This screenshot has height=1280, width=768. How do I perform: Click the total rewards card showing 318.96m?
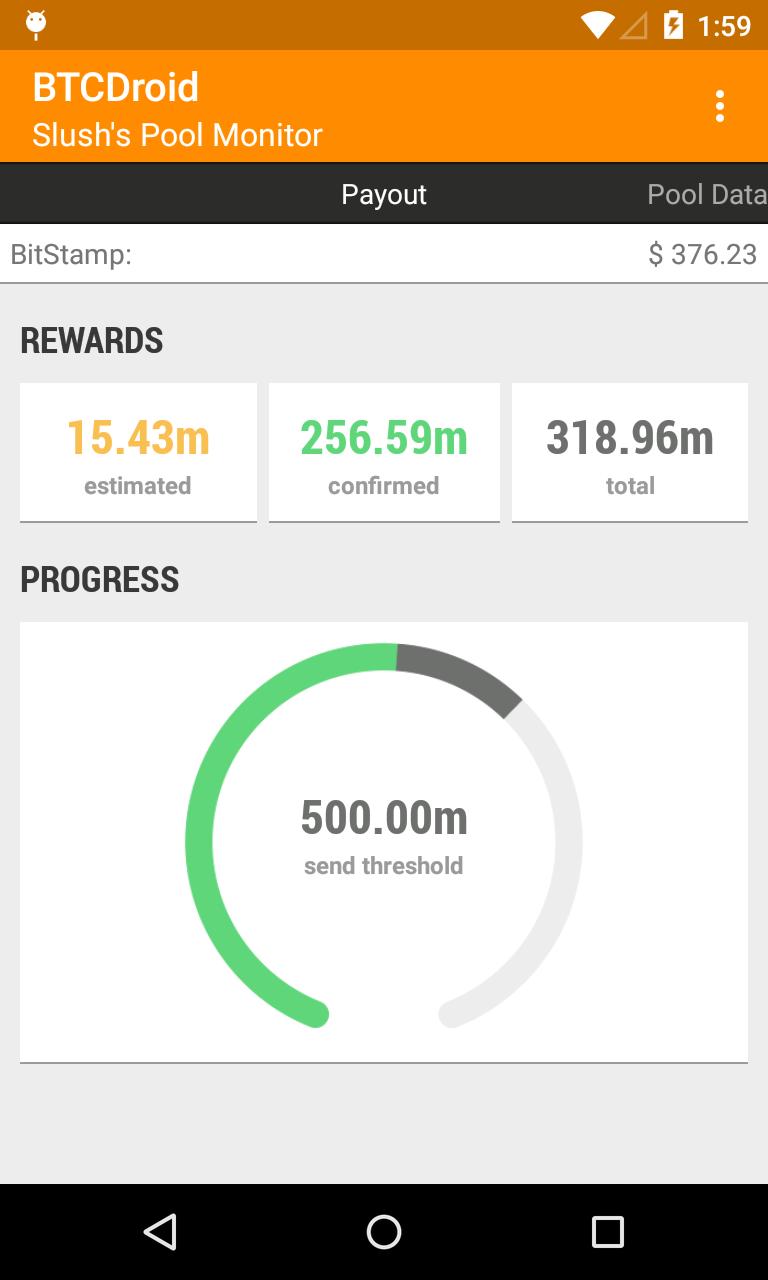(x=629, y=451)
